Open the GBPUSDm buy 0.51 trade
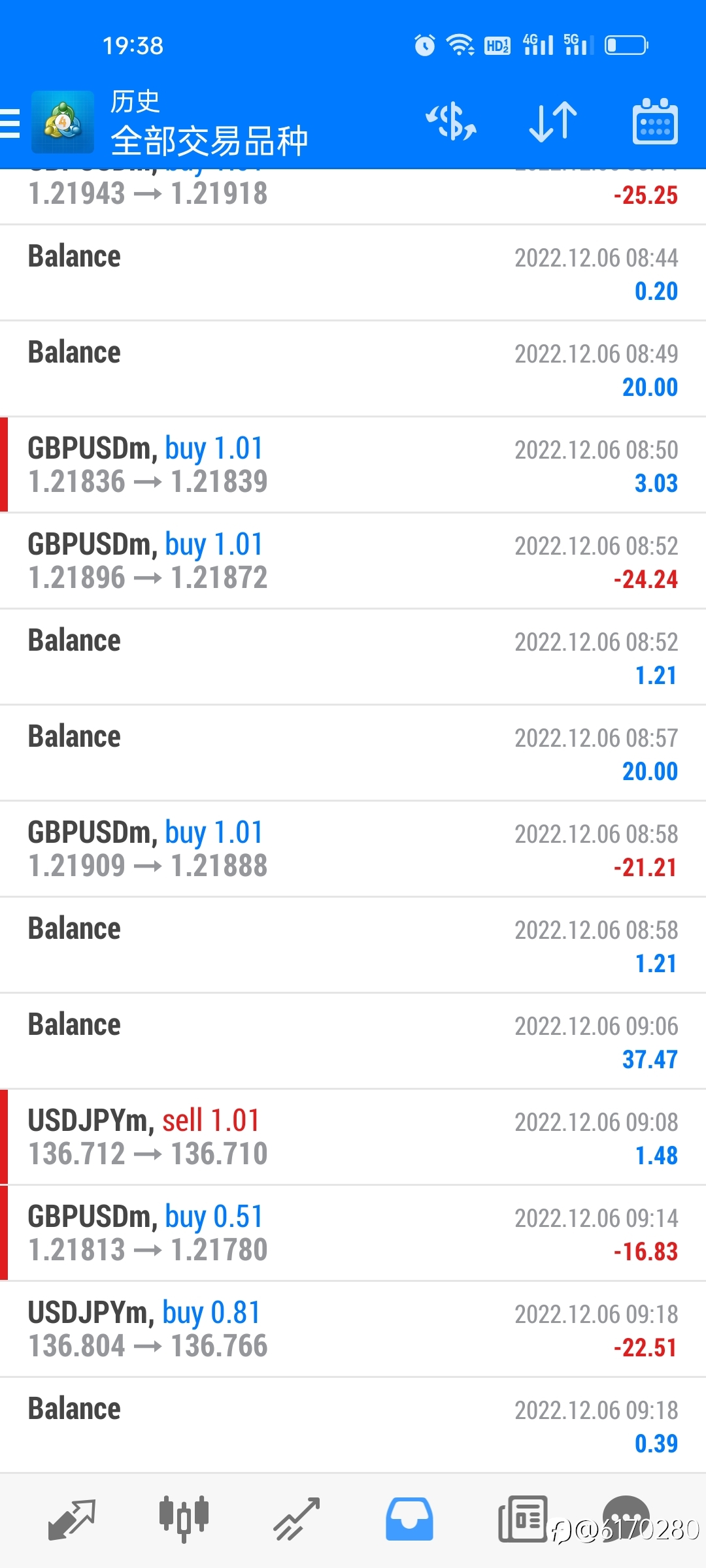The width and height of the screenshot is (706, 1568). coord(353,1233)
